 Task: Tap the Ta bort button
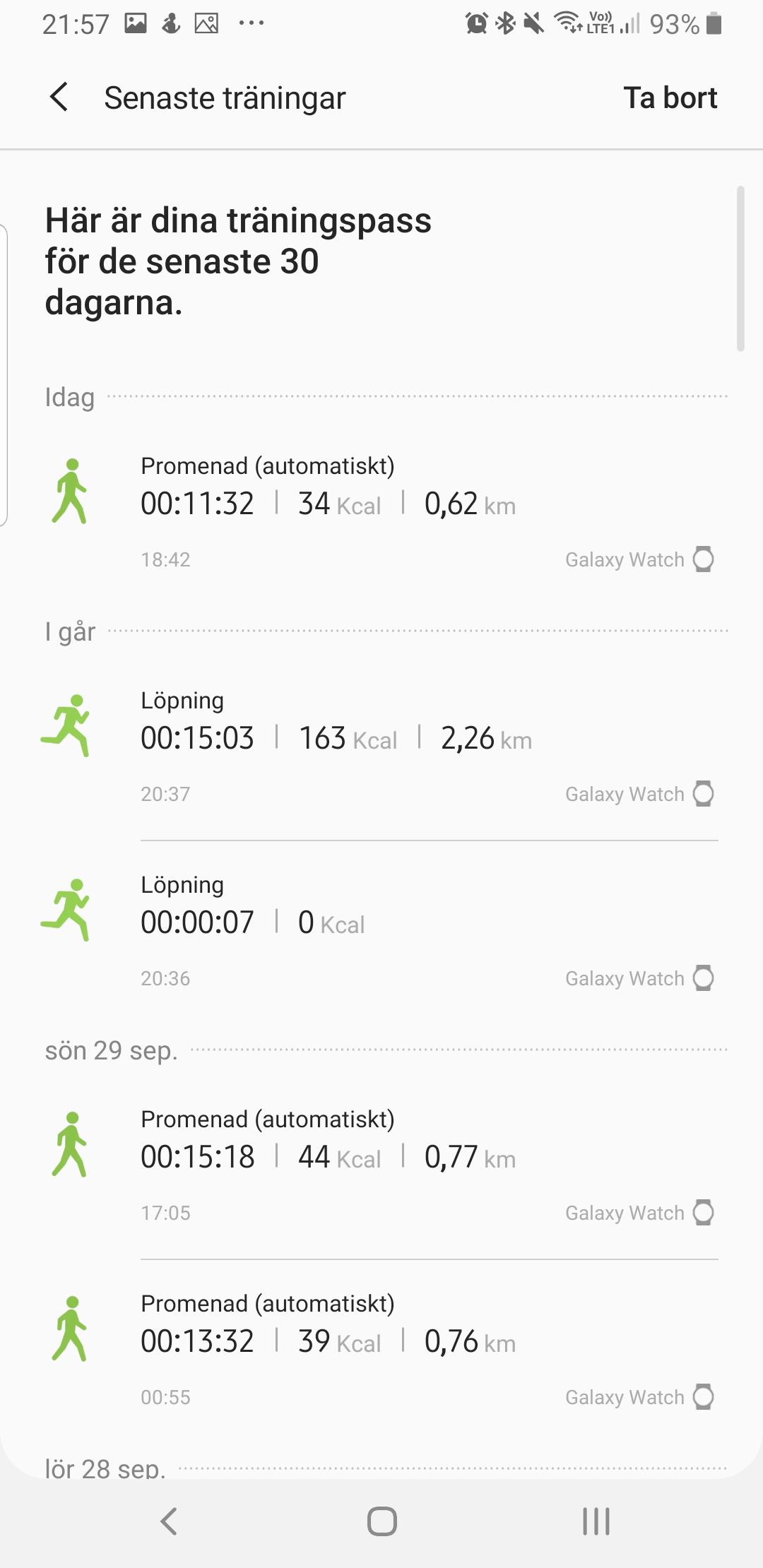[670, 97]
